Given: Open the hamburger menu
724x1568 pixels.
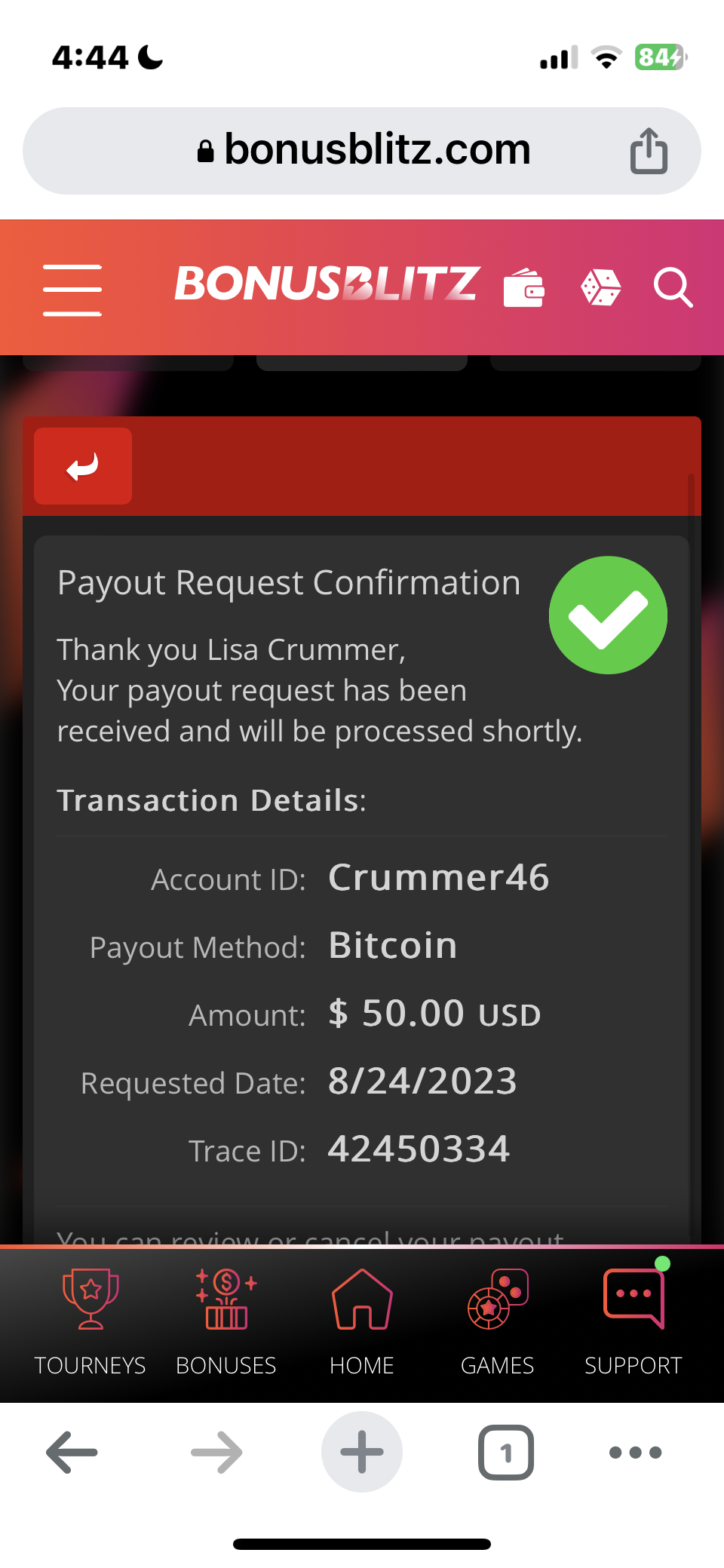Looking at the screenshot, I should (x=72, y=290).
